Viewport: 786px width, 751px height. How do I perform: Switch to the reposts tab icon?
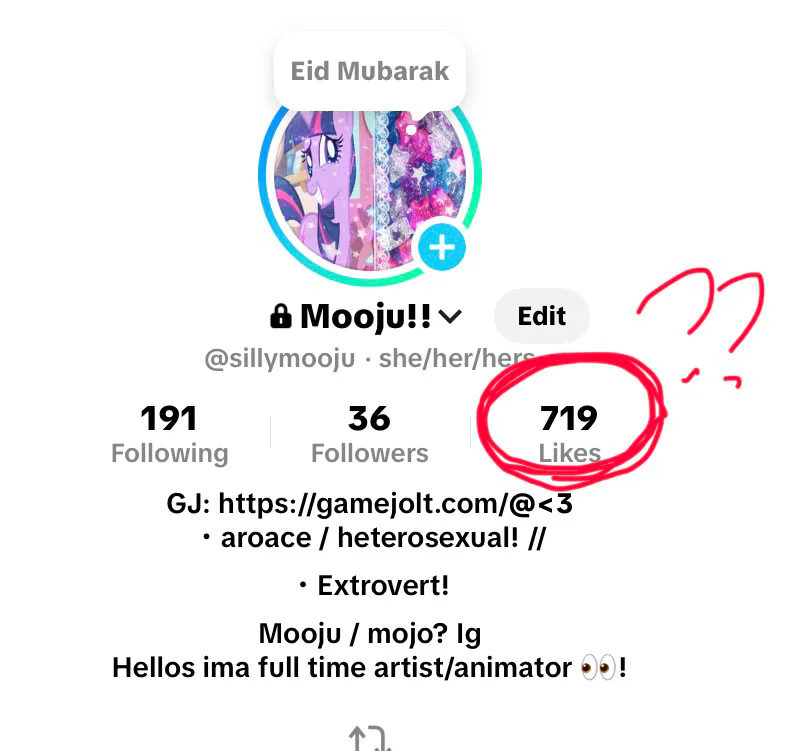(370, 739)
